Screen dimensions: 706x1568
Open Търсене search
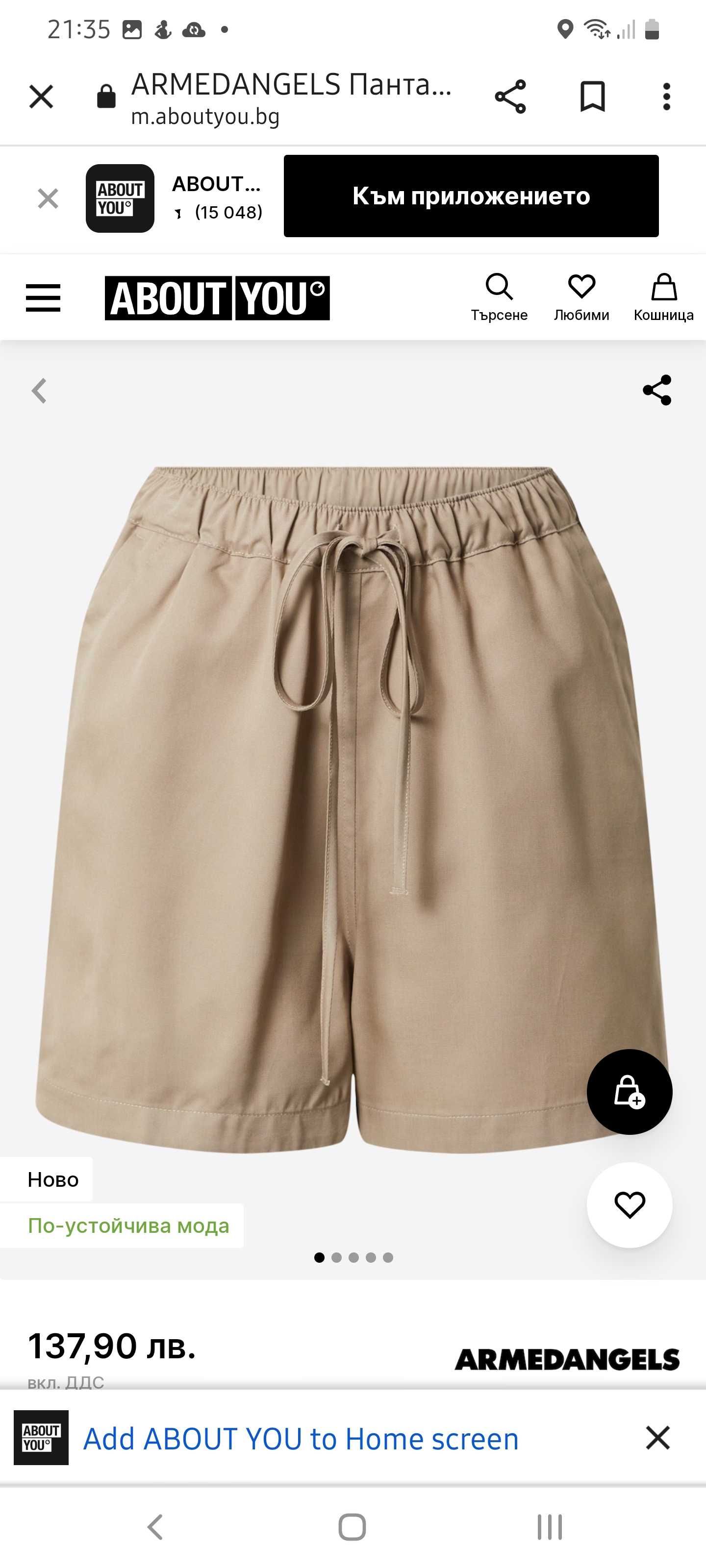point(499,297)
